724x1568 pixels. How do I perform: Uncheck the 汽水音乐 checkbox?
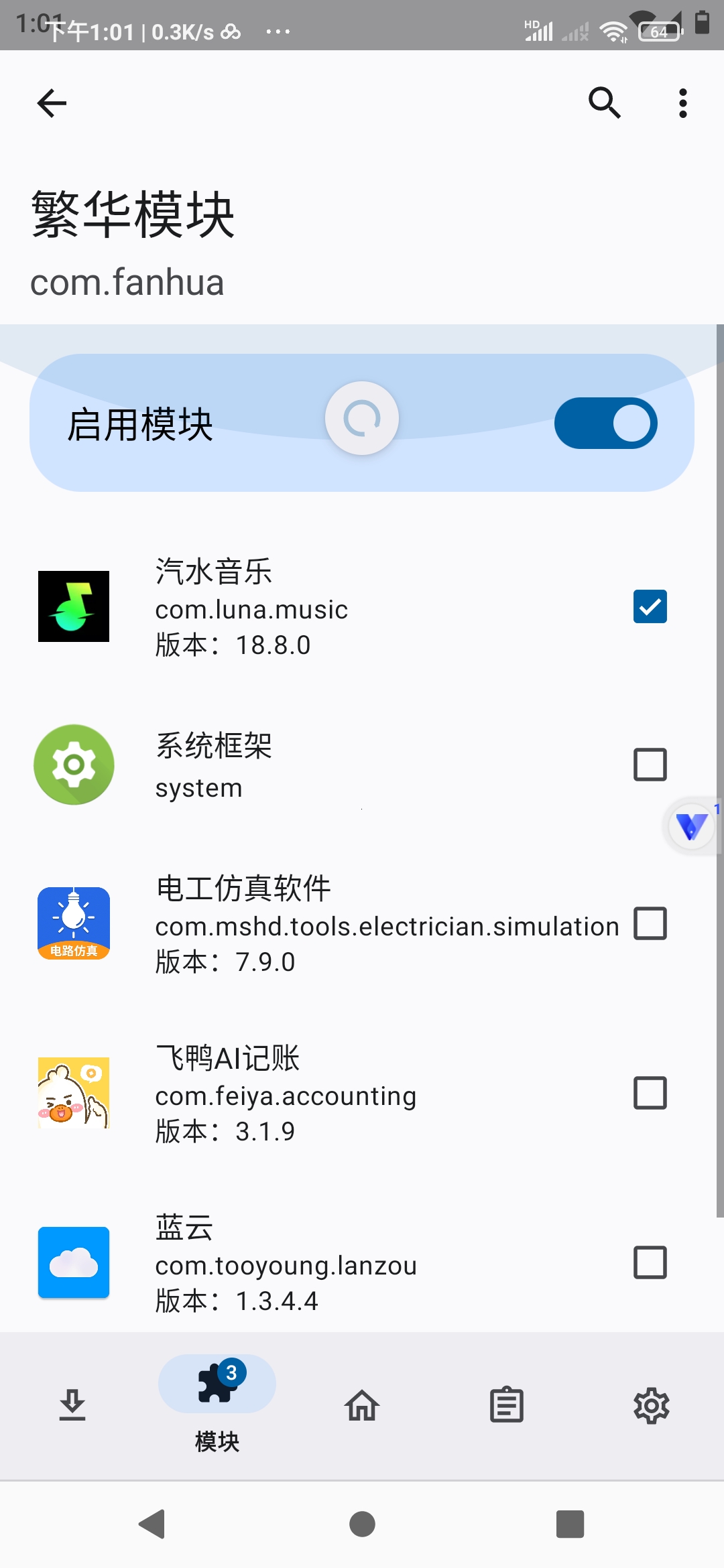point(650,606)
